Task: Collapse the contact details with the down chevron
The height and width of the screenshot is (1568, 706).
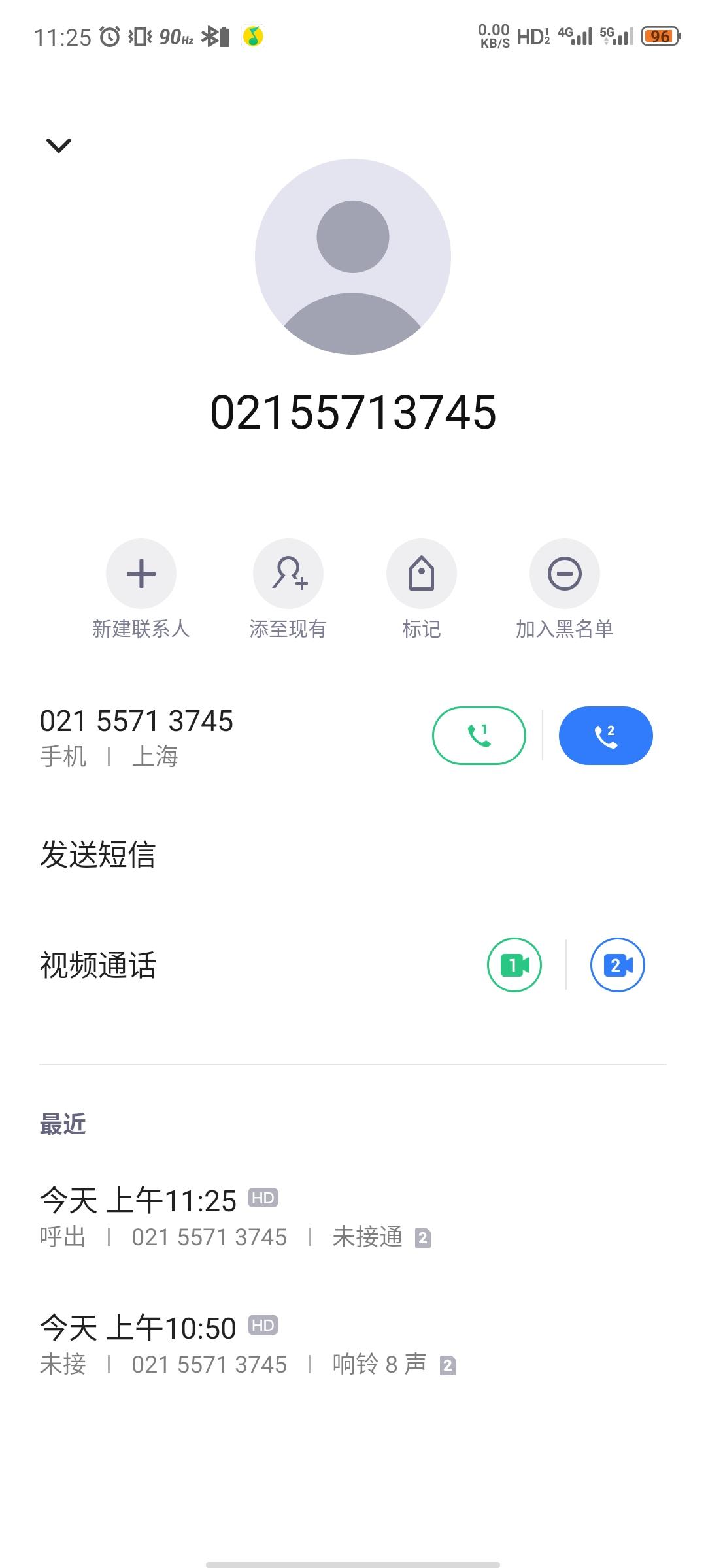Action: tap(58, 145)
